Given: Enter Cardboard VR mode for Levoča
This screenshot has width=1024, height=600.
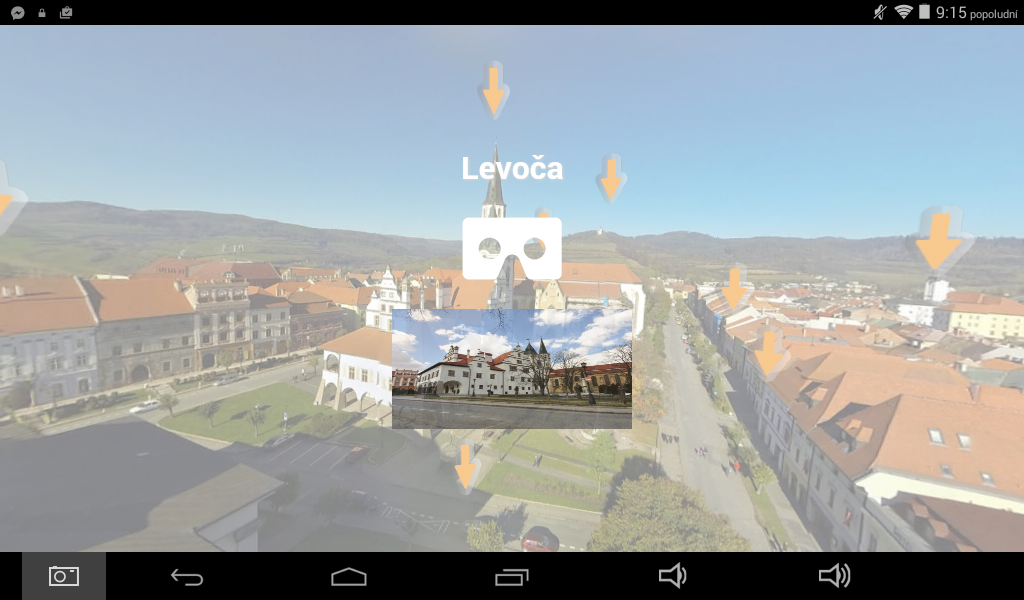Looking at the screenshot, I should tap(512, 248).
